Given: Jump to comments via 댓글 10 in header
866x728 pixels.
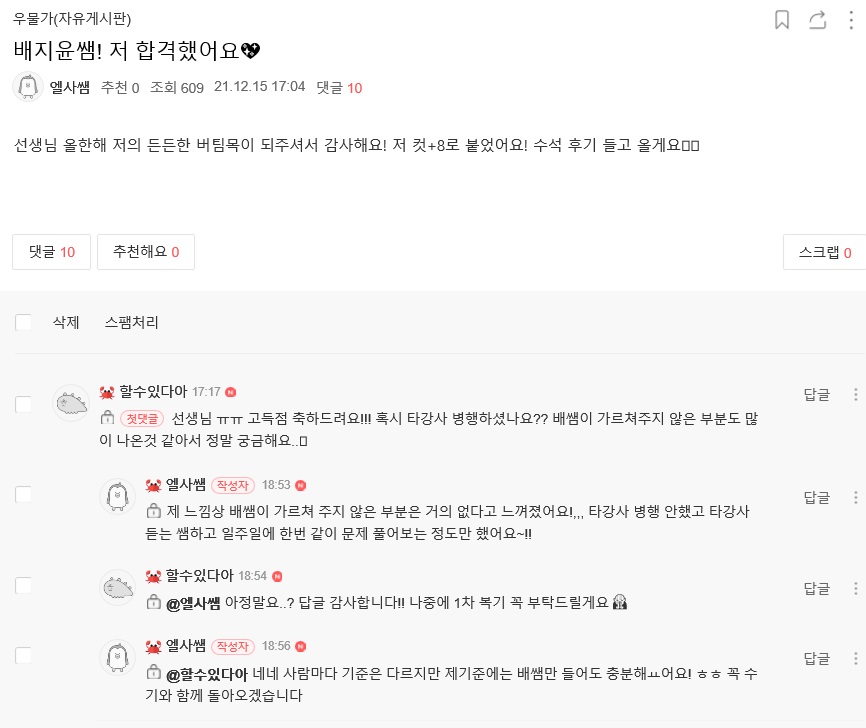Looking at the screenshot, I should (x=339, y=88).
